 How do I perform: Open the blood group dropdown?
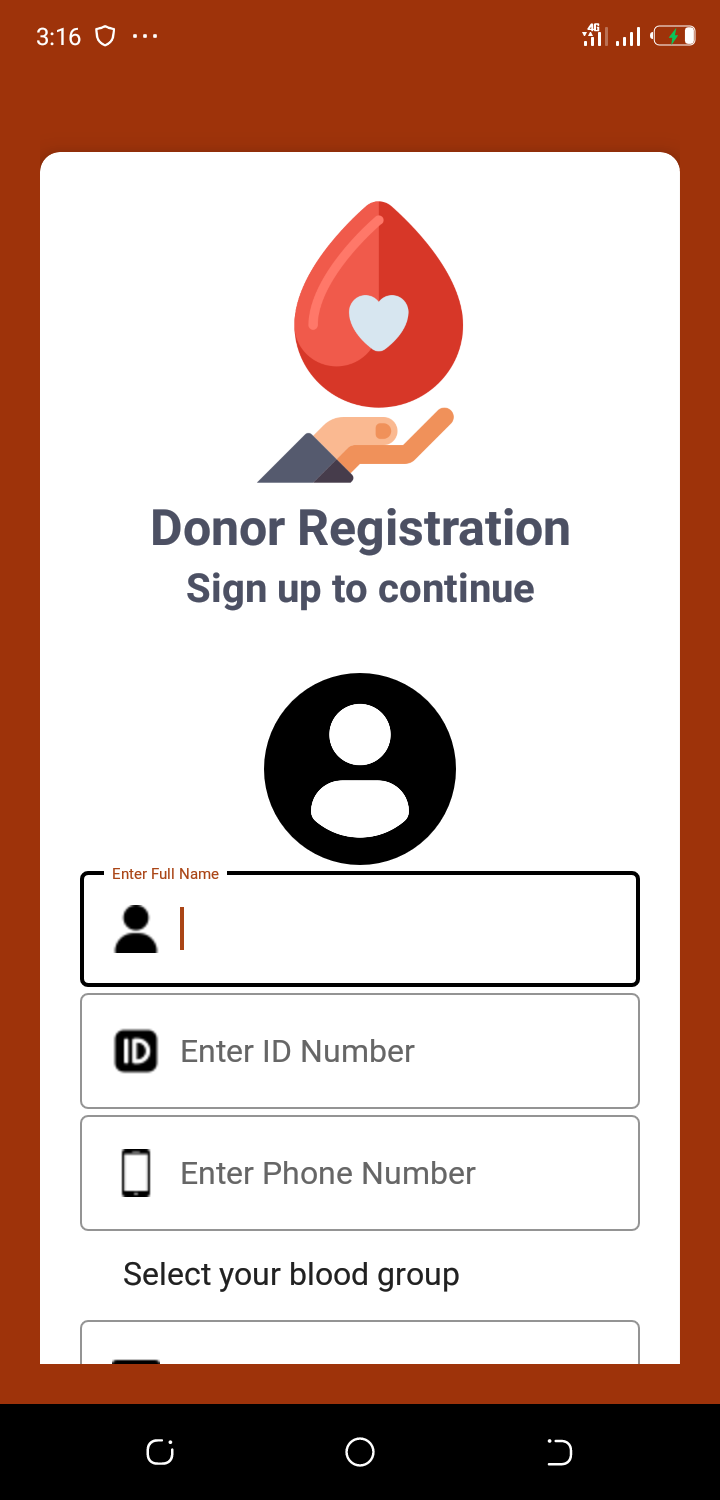click(360, 1343)
